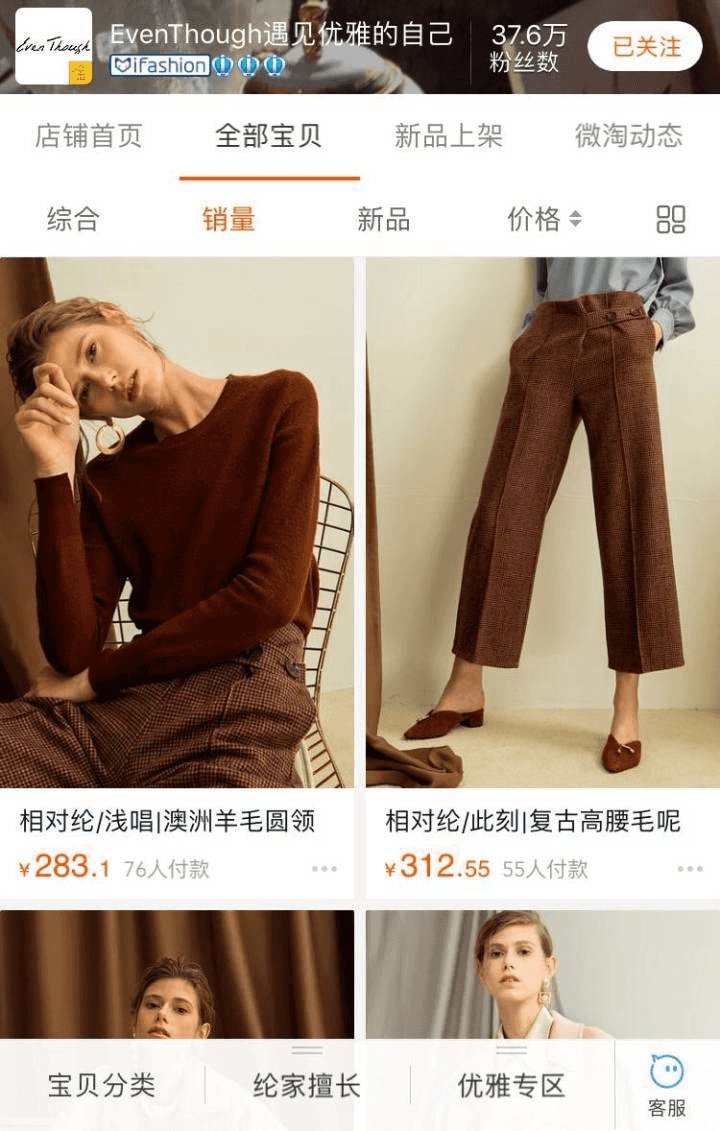This screenshot has width=720, height=1131.
Task: Open the EvenThough shop logo
Action: [53, 46]
